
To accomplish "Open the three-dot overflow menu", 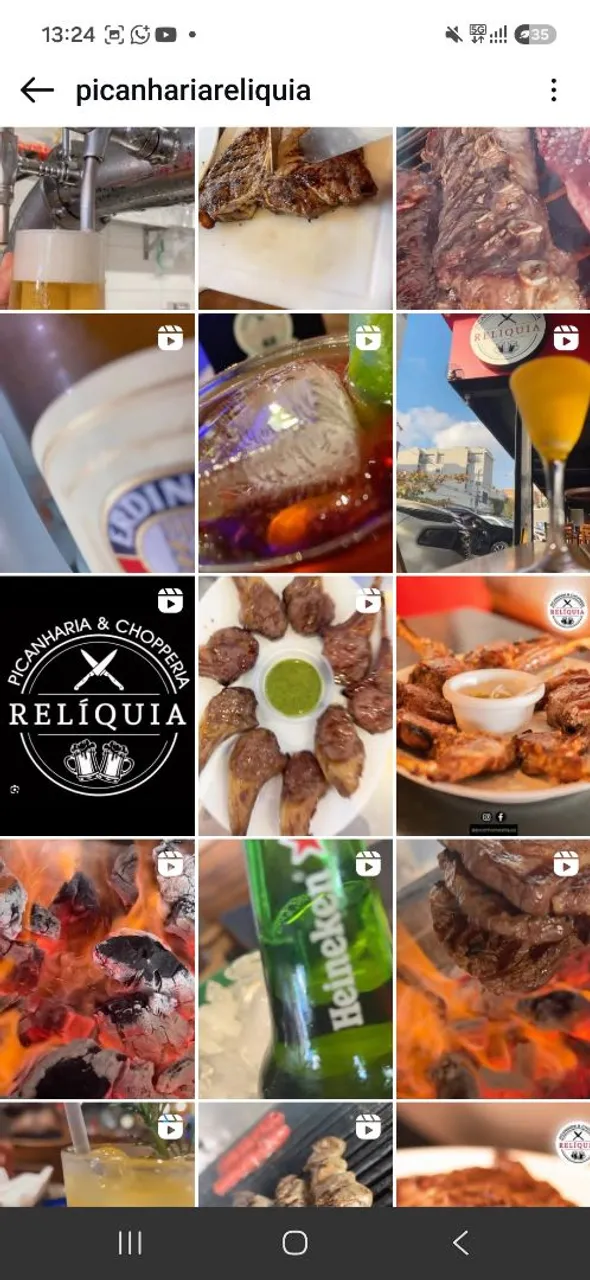I will coord(553,91).
